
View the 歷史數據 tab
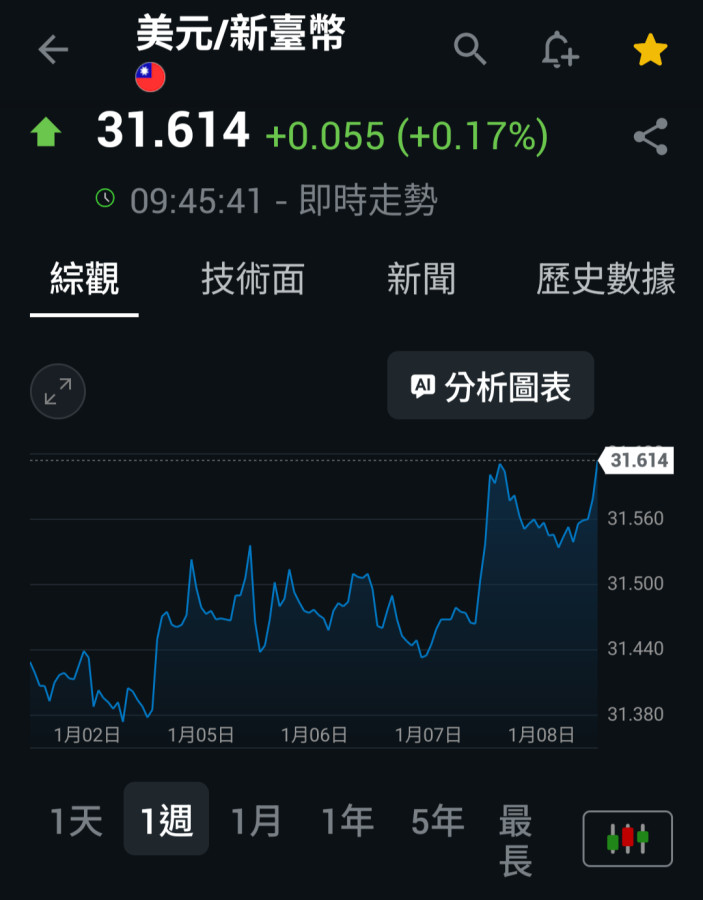pos(605,279)
